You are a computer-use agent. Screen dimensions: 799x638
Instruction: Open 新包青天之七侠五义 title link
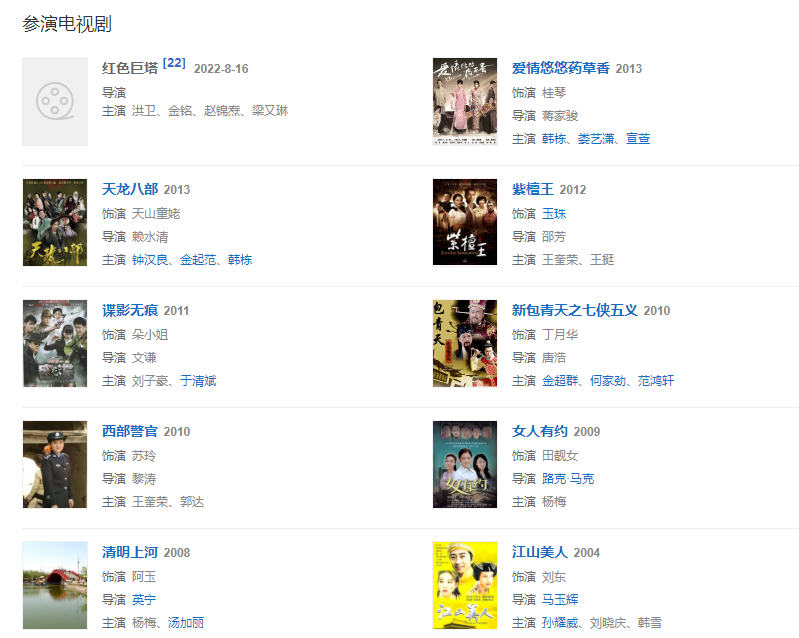pos(574,310)
